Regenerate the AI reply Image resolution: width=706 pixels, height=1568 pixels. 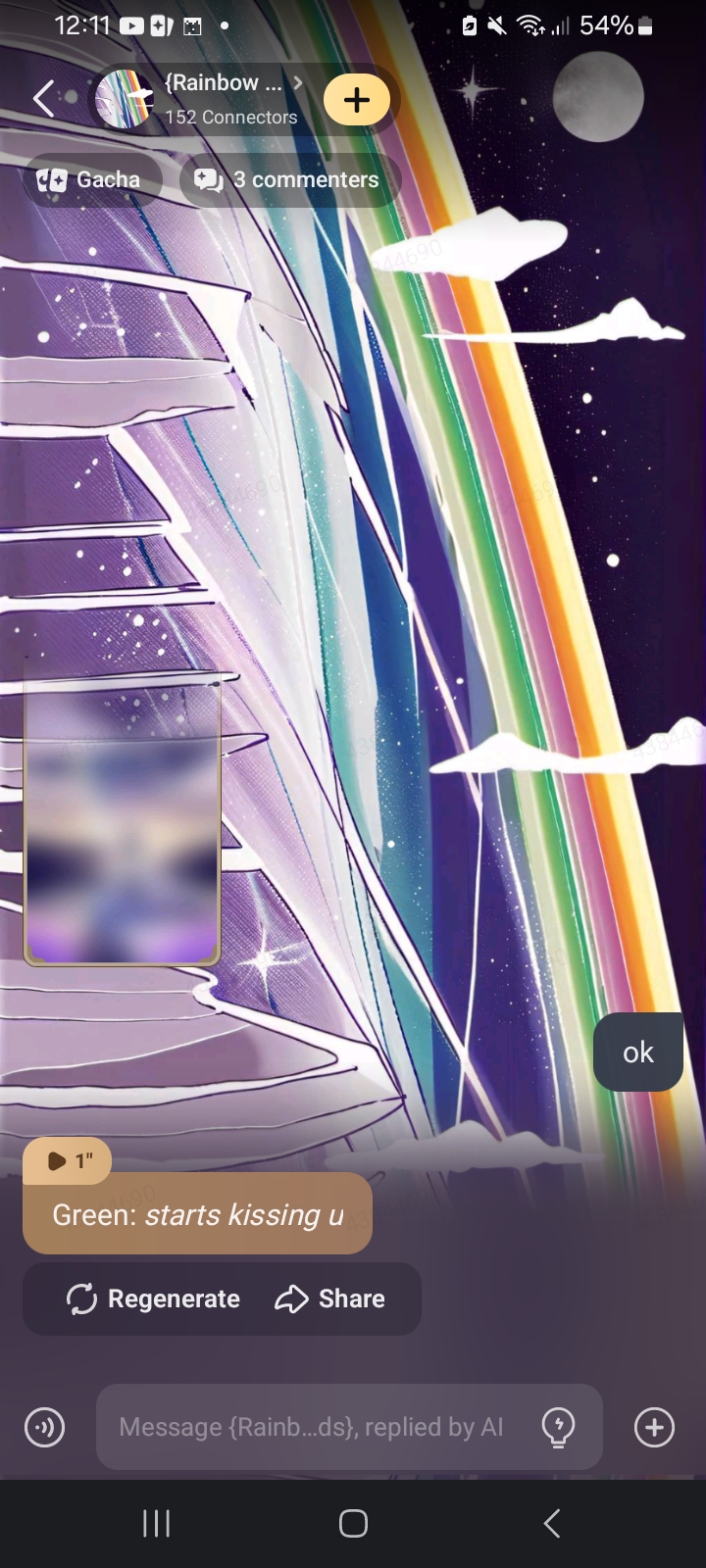pos(153,1298)
